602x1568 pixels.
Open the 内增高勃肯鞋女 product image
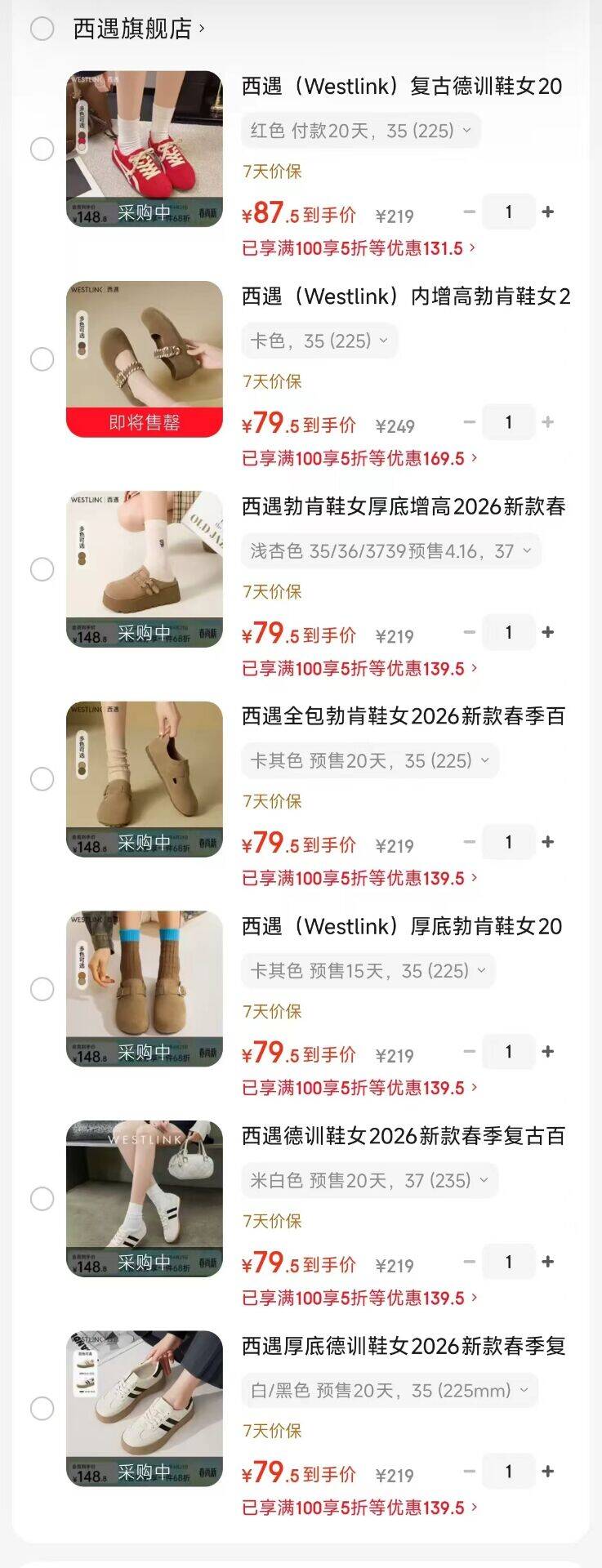[x=145, y=359]
